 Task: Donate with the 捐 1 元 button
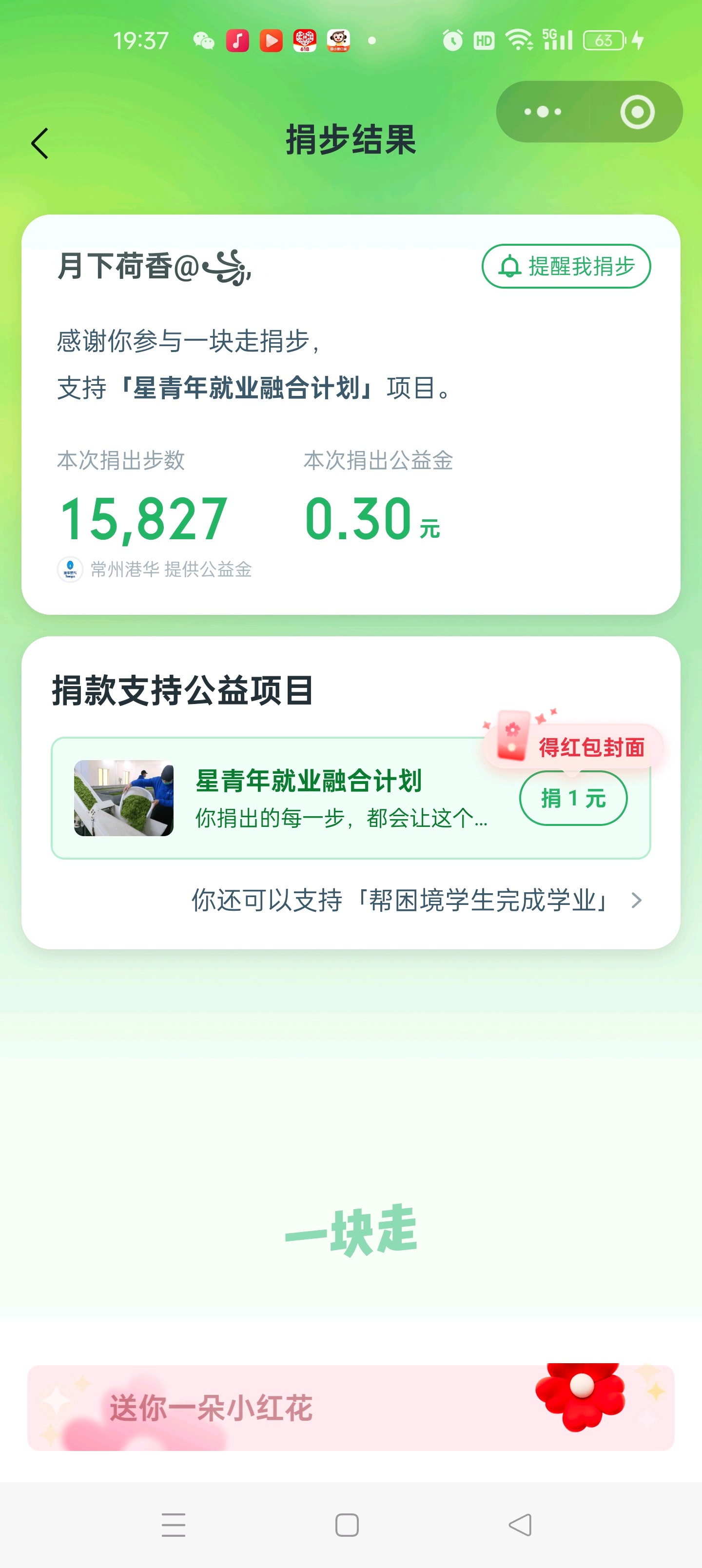click(x=572, y=798)
